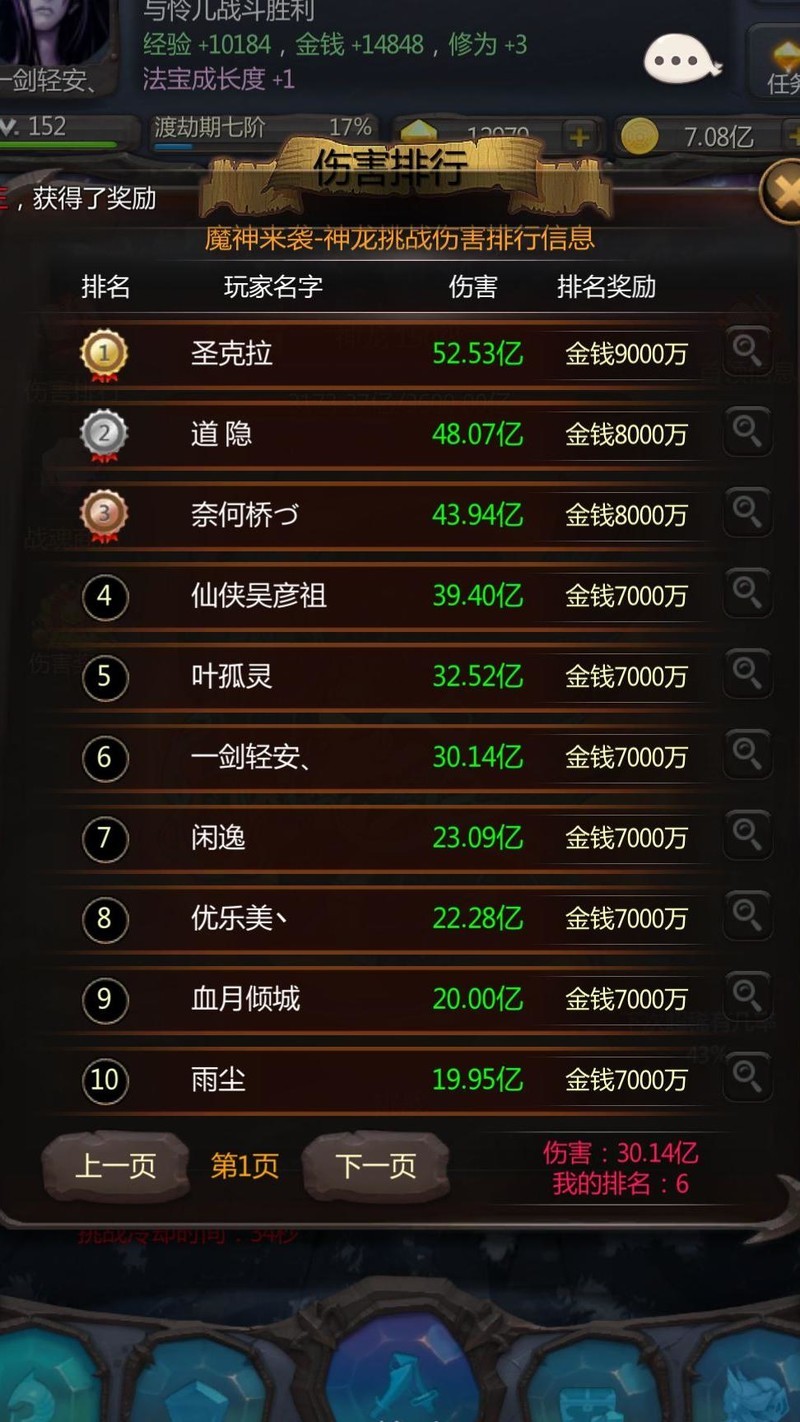Inspect player 雨尘
The width and height of the screenshot is (800, 1422).
747,1078
